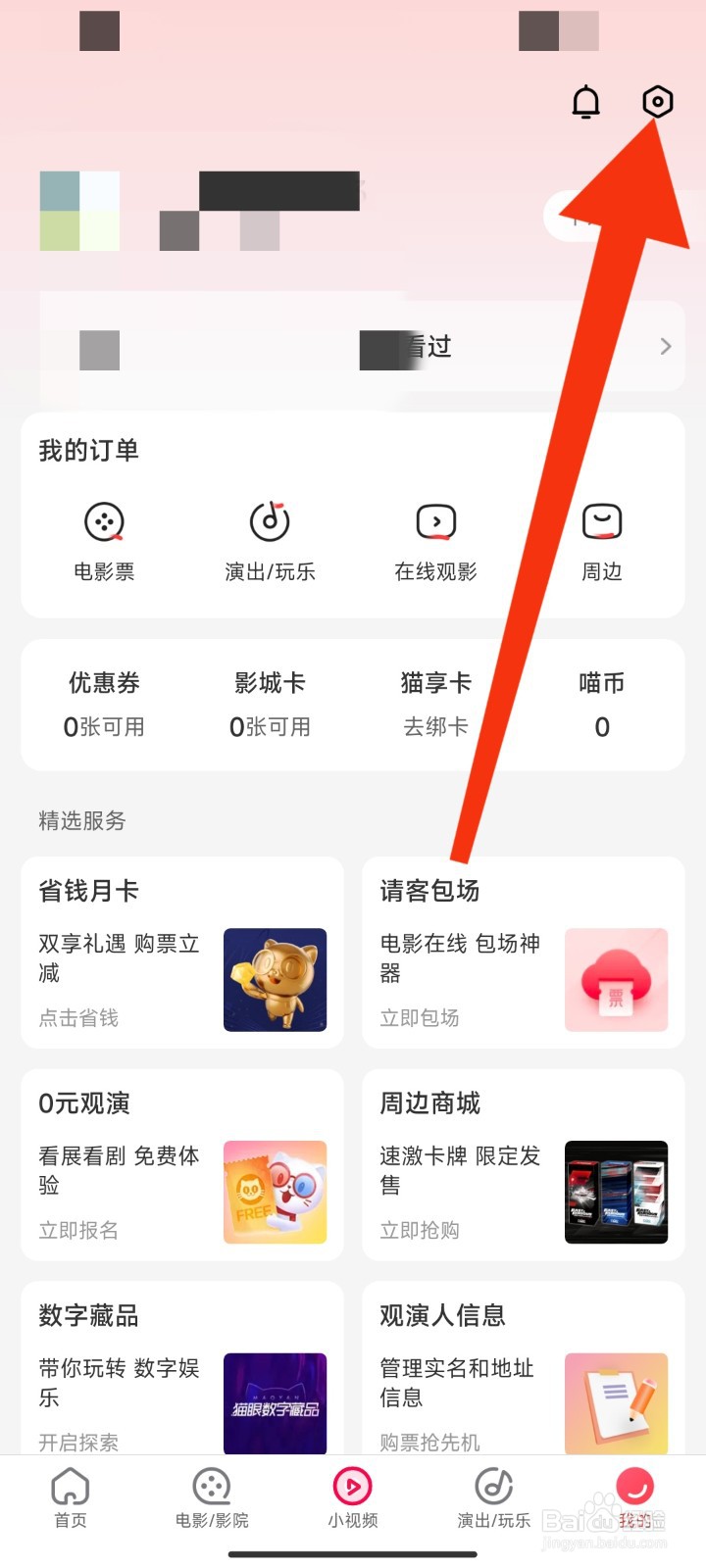
Task: Tap 立即包场 in 请客包场 card
Action: [419, 1017]
